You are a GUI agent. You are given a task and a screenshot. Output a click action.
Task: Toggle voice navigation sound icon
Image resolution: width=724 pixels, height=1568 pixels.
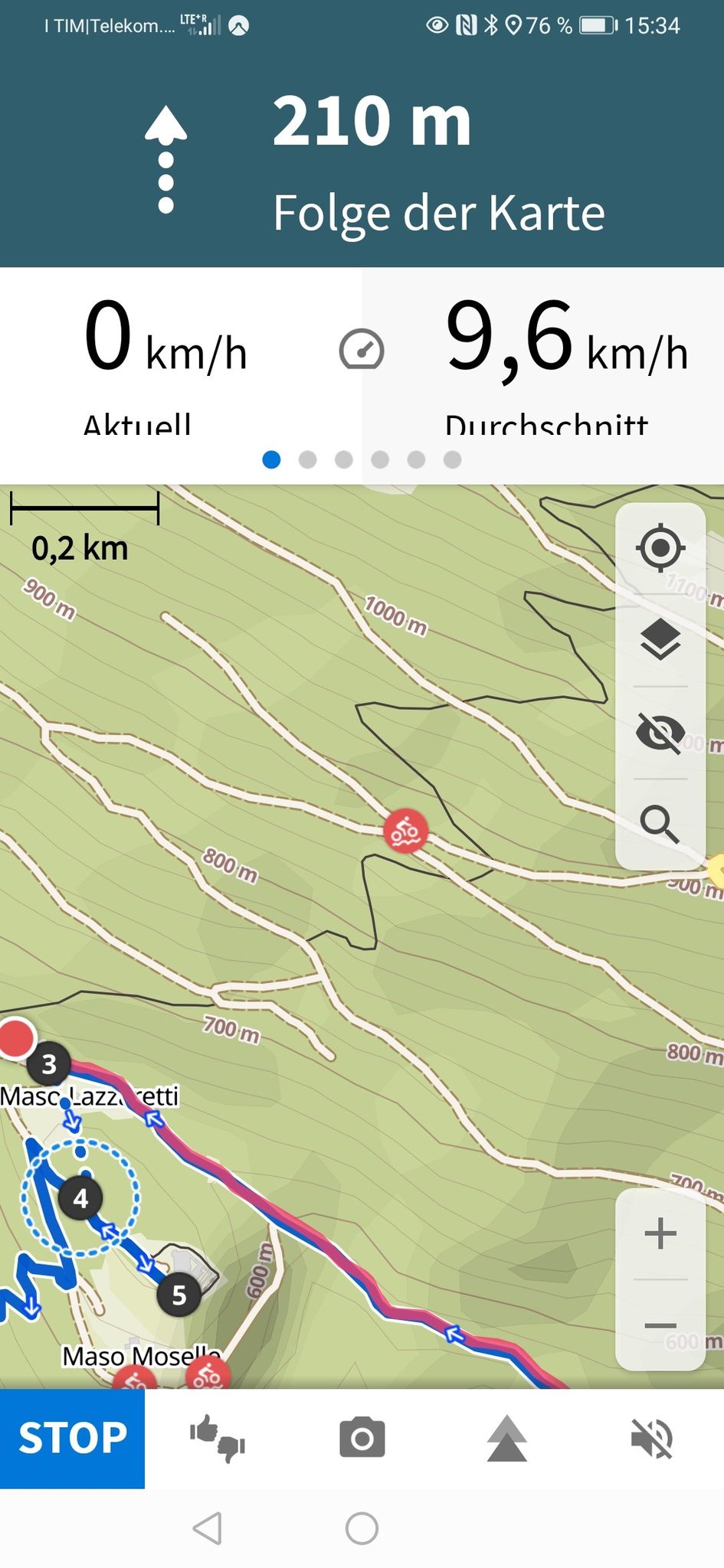[652, 1439]
